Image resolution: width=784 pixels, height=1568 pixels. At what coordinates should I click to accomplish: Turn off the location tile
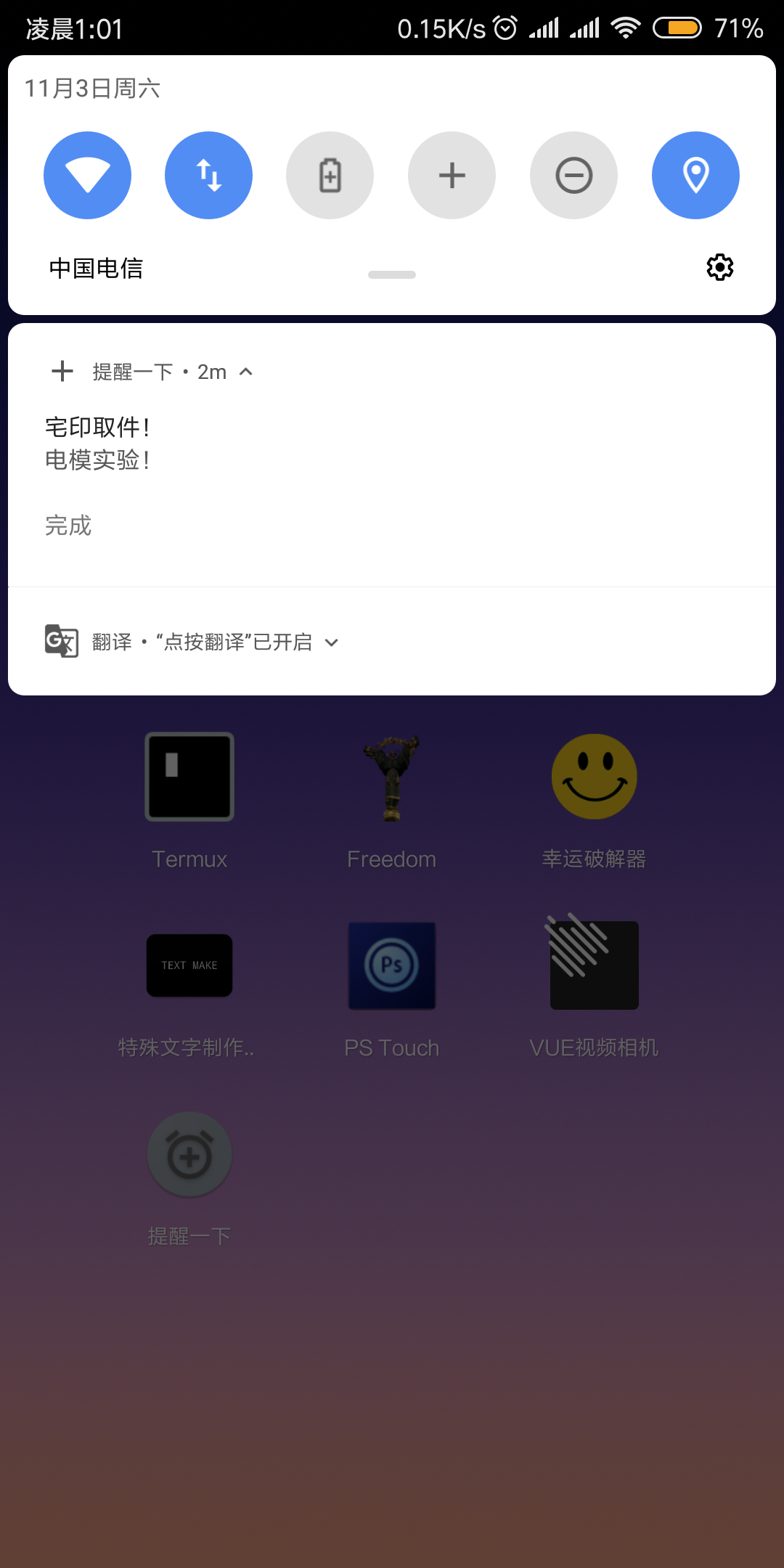point(695,175)
